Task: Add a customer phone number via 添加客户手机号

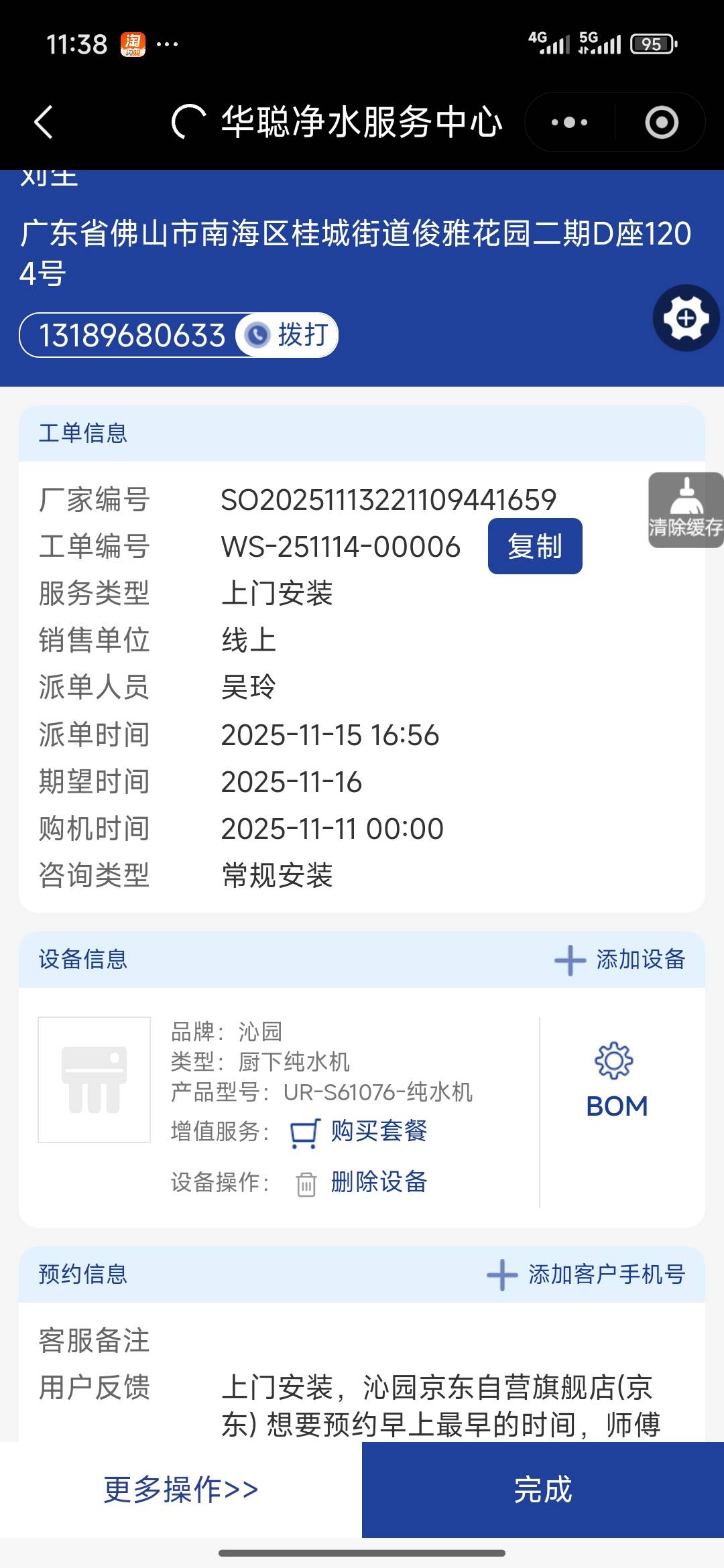Action: pyautogui.click(x=587, y=1275)
